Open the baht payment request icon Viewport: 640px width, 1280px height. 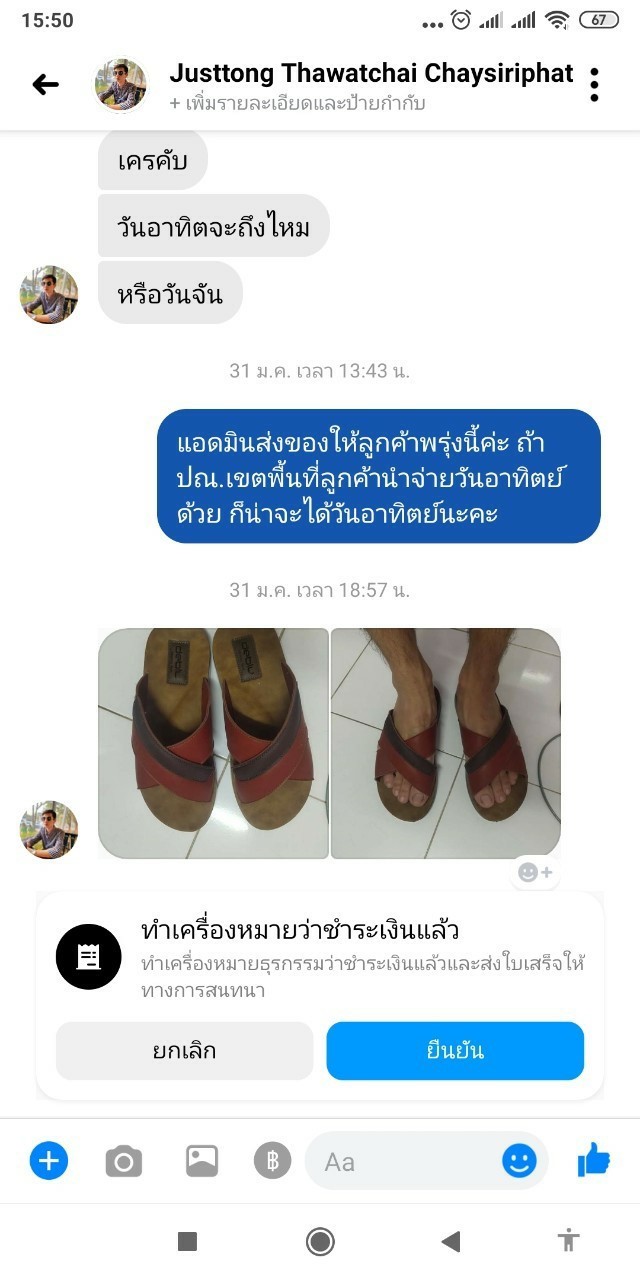(272, 1161)
